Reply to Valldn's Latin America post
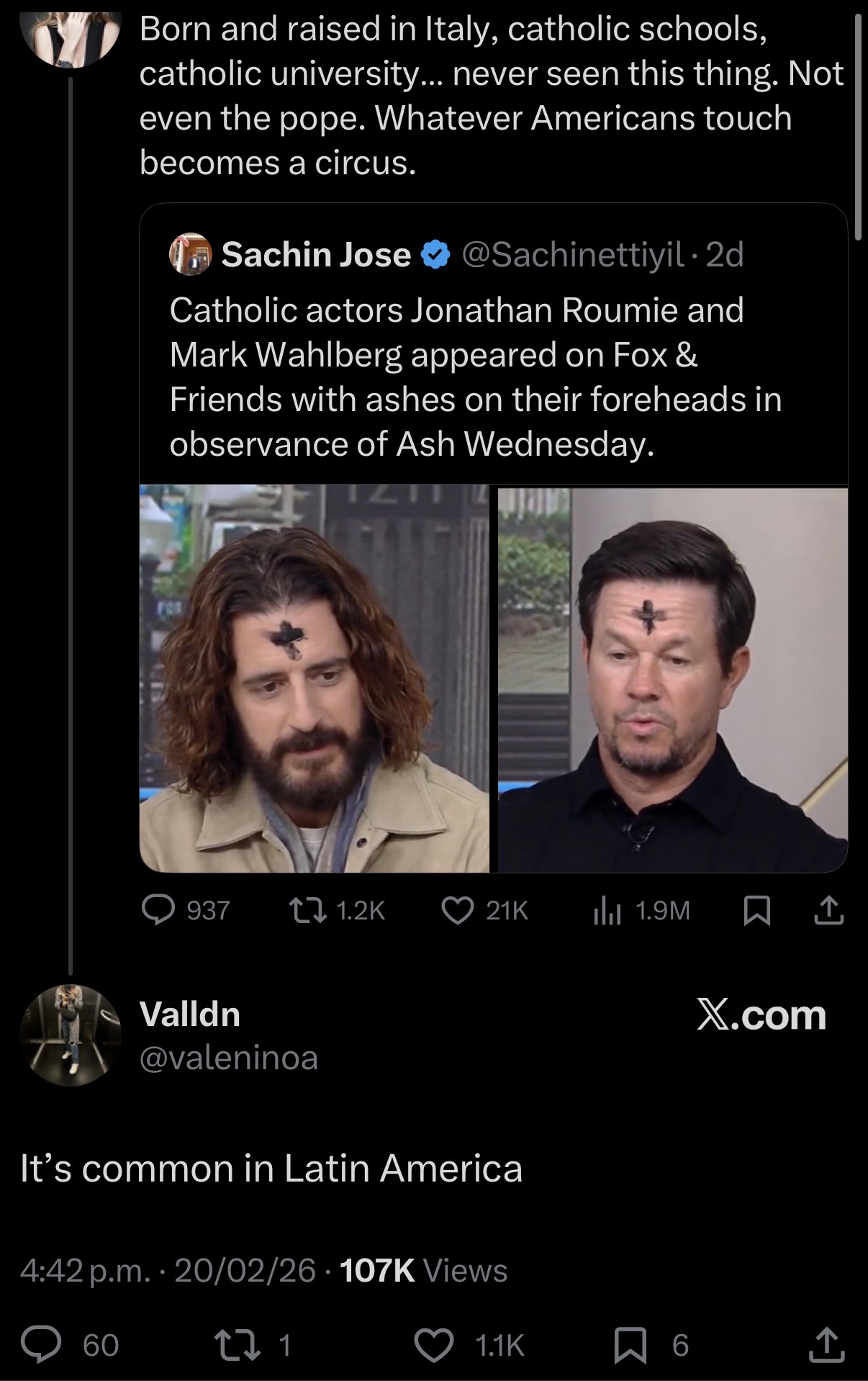The width and height of the screenshot is (868, 1381). [x=69, y=1344]
